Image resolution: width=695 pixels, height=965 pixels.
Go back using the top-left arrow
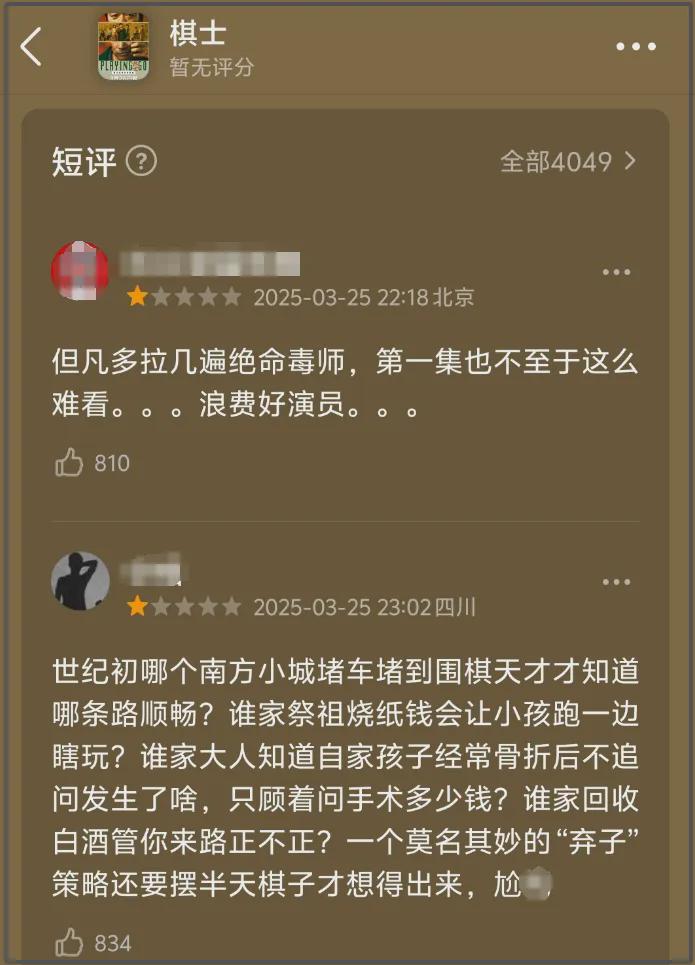tap(32, 46)
